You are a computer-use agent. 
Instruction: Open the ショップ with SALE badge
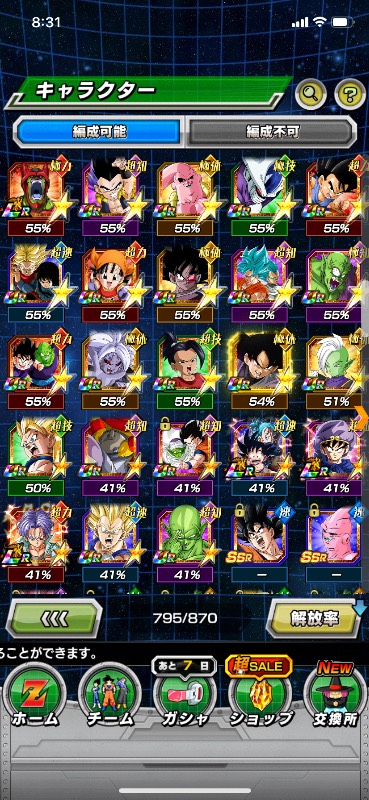(x=259, y=695)
